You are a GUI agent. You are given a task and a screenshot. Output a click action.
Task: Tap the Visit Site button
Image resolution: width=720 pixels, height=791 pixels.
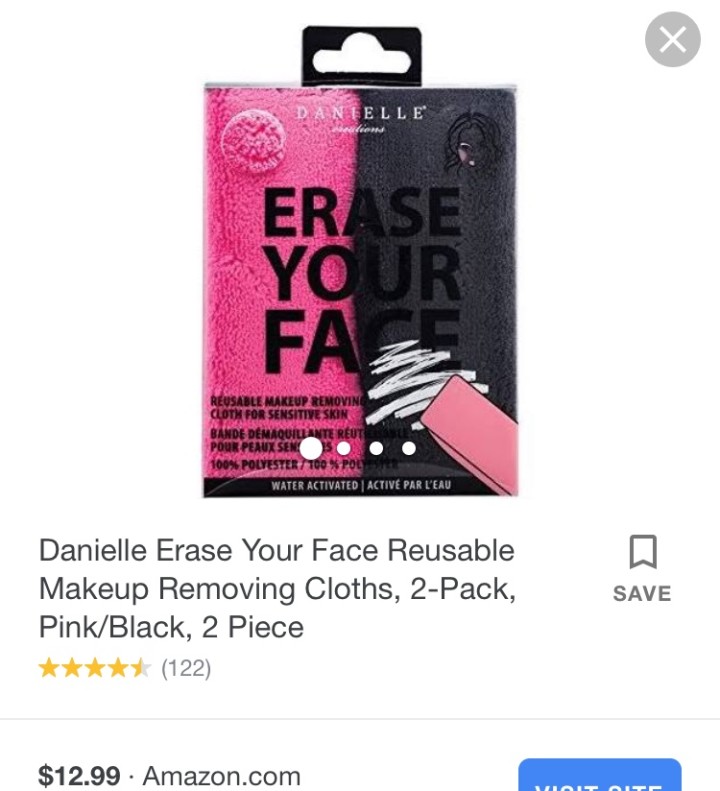coord(599,776)
